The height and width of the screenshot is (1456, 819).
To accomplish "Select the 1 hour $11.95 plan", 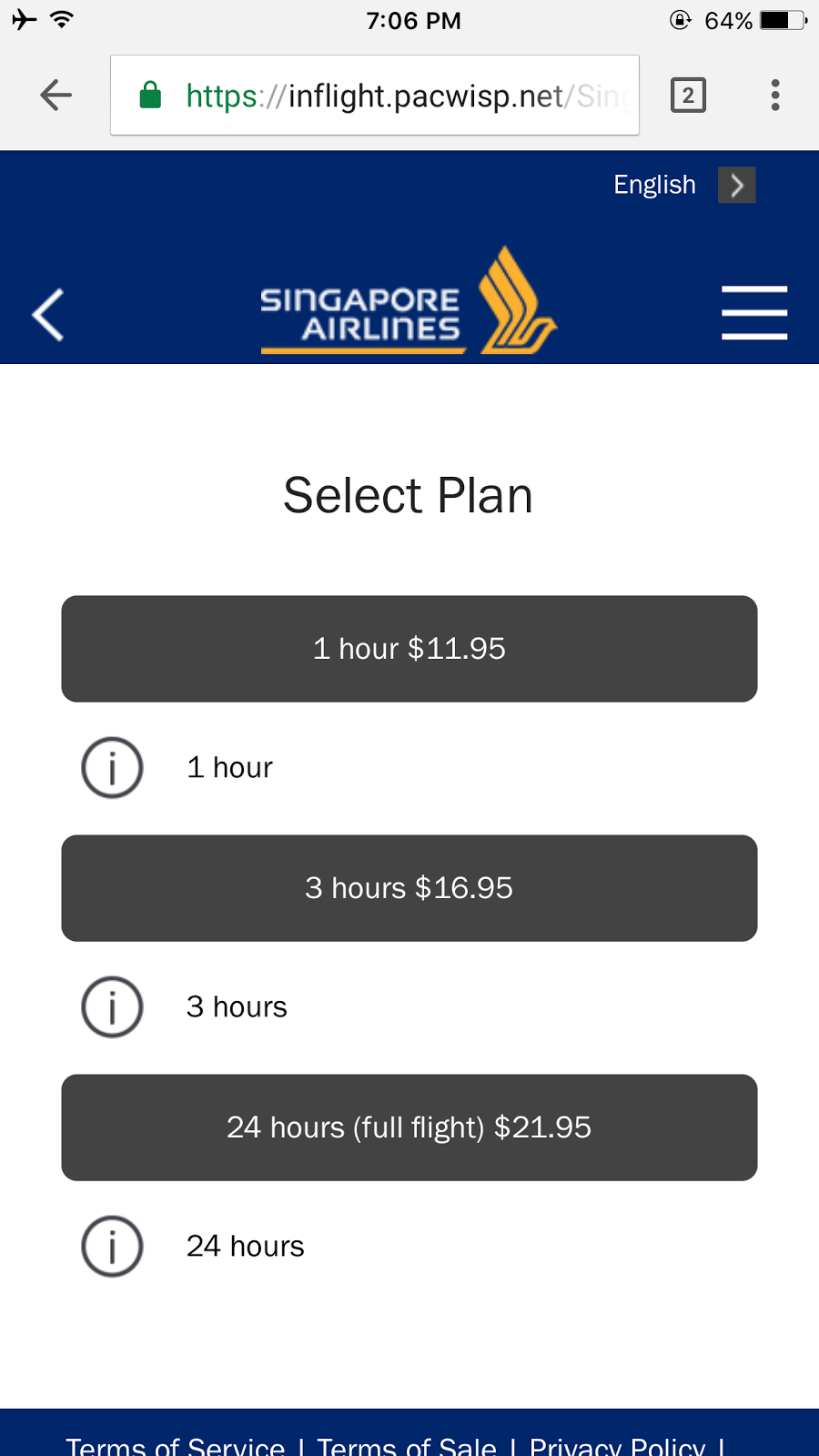I will point(409,649).
